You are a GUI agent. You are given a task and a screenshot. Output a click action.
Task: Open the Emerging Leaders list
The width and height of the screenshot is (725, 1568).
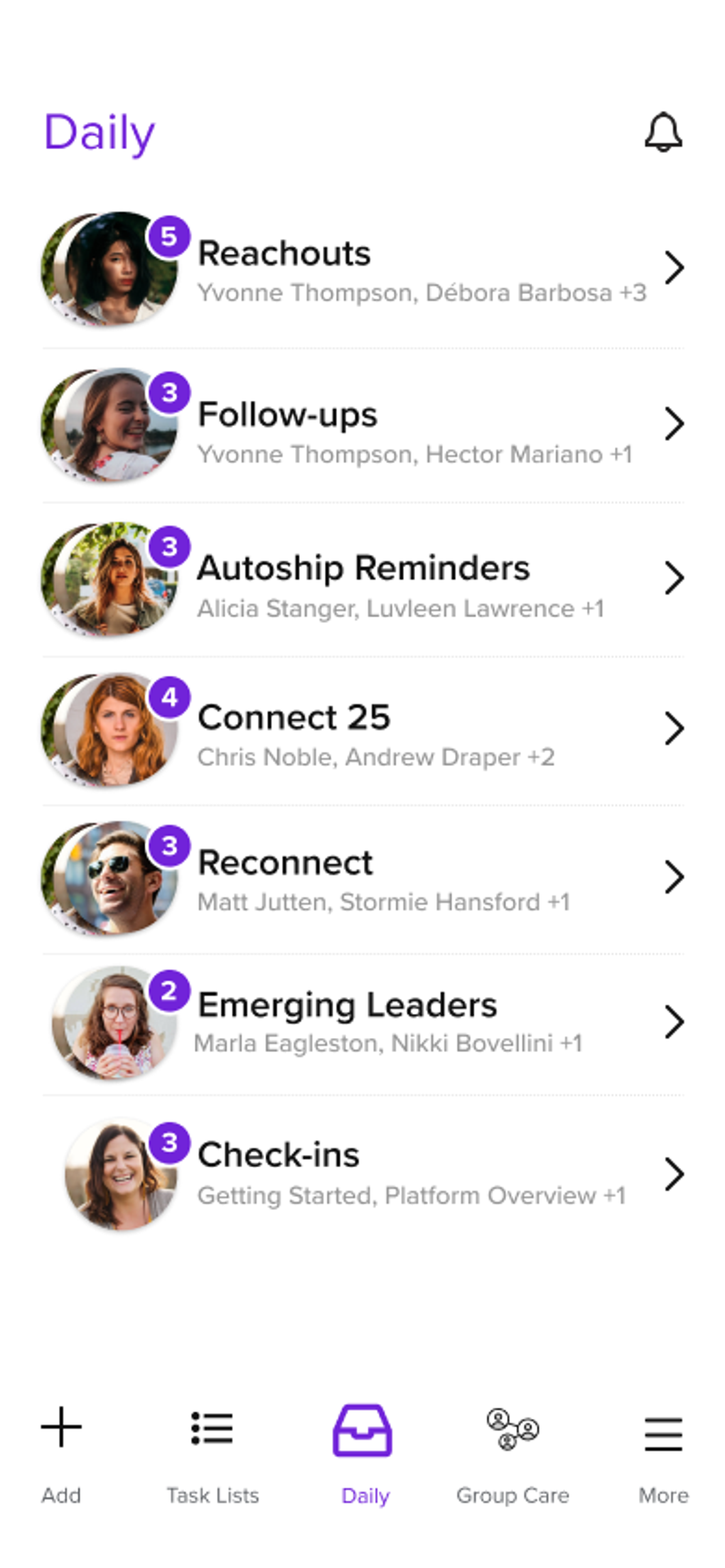pyautogui.click(x=355, y=1022)
